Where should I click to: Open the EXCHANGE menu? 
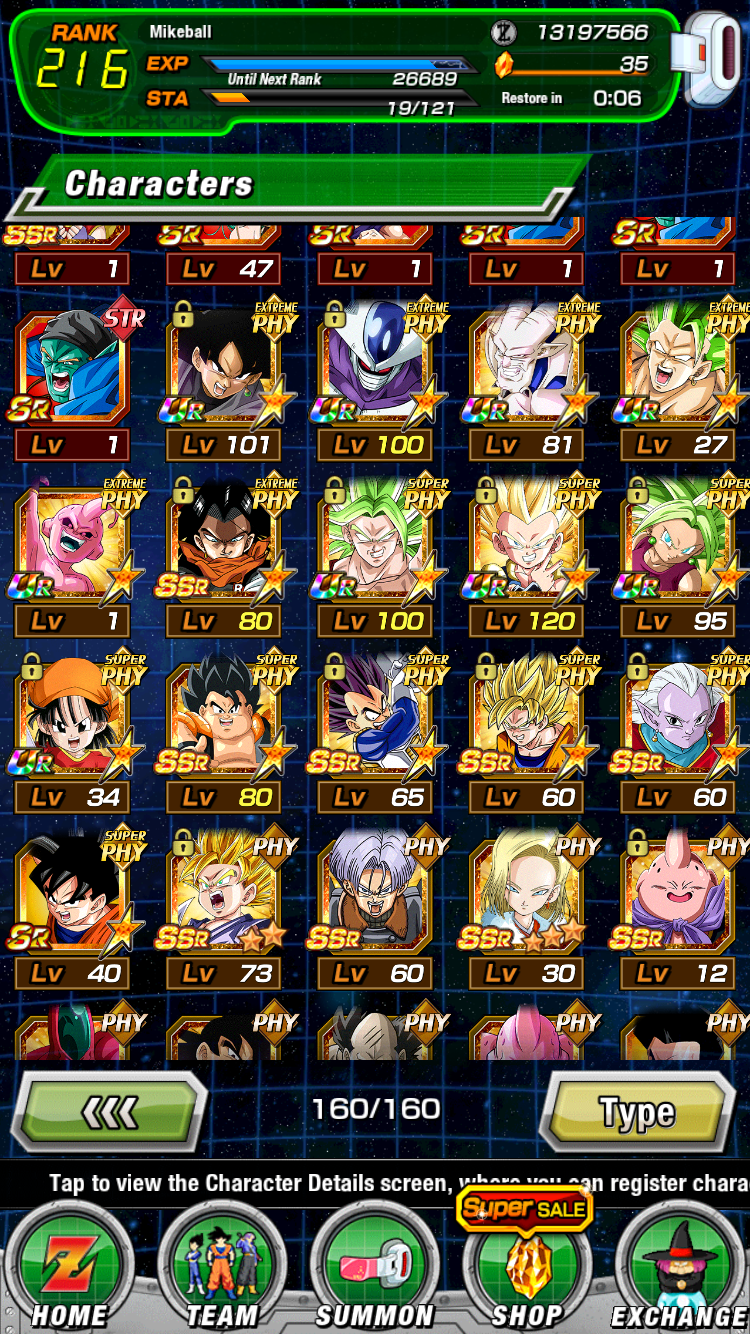coord(678,1266)
